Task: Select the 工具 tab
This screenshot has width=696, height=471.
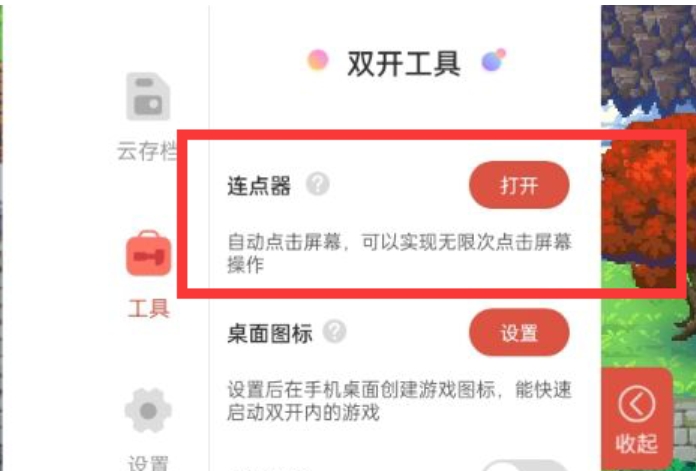Action: click(148, 270)
